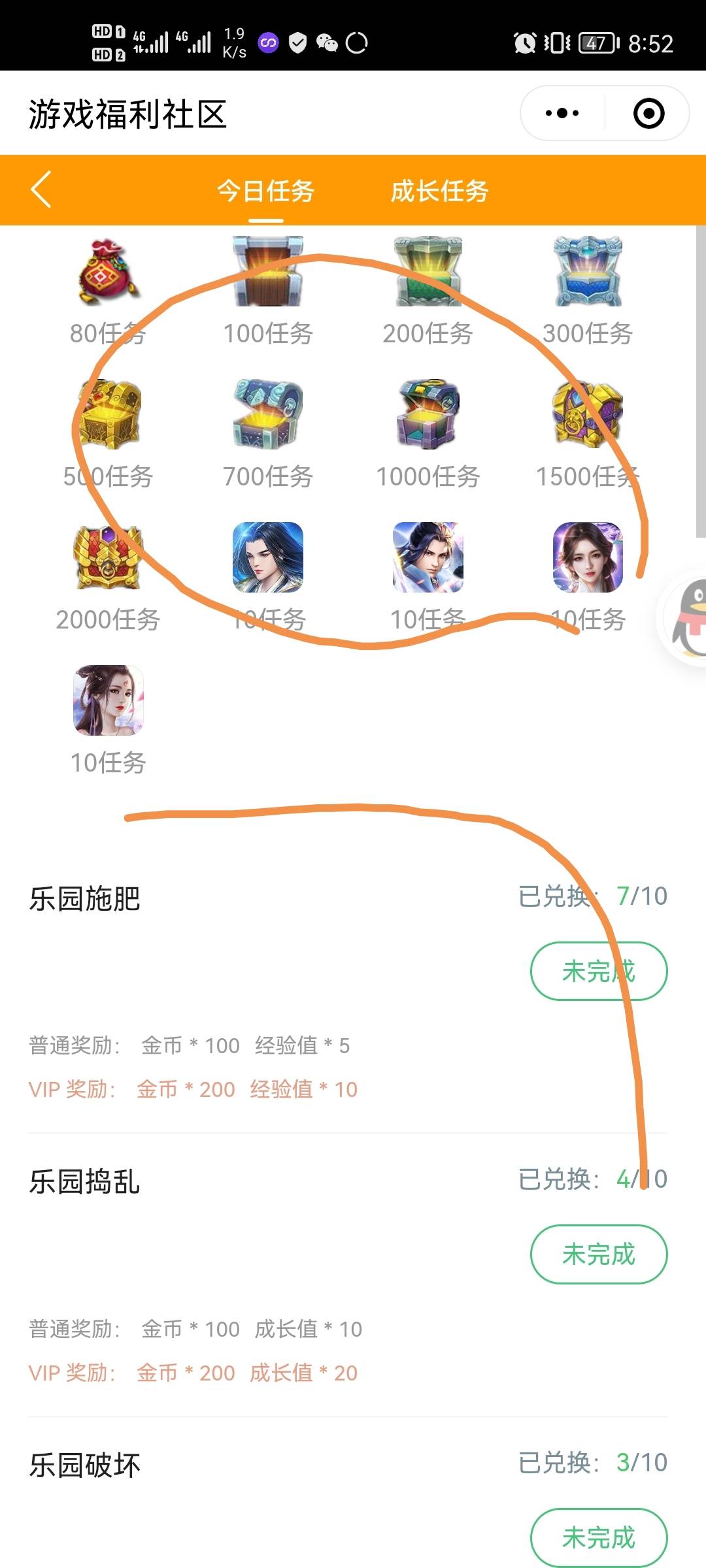Open the floating QQ penguin icon

coord(686,617)
